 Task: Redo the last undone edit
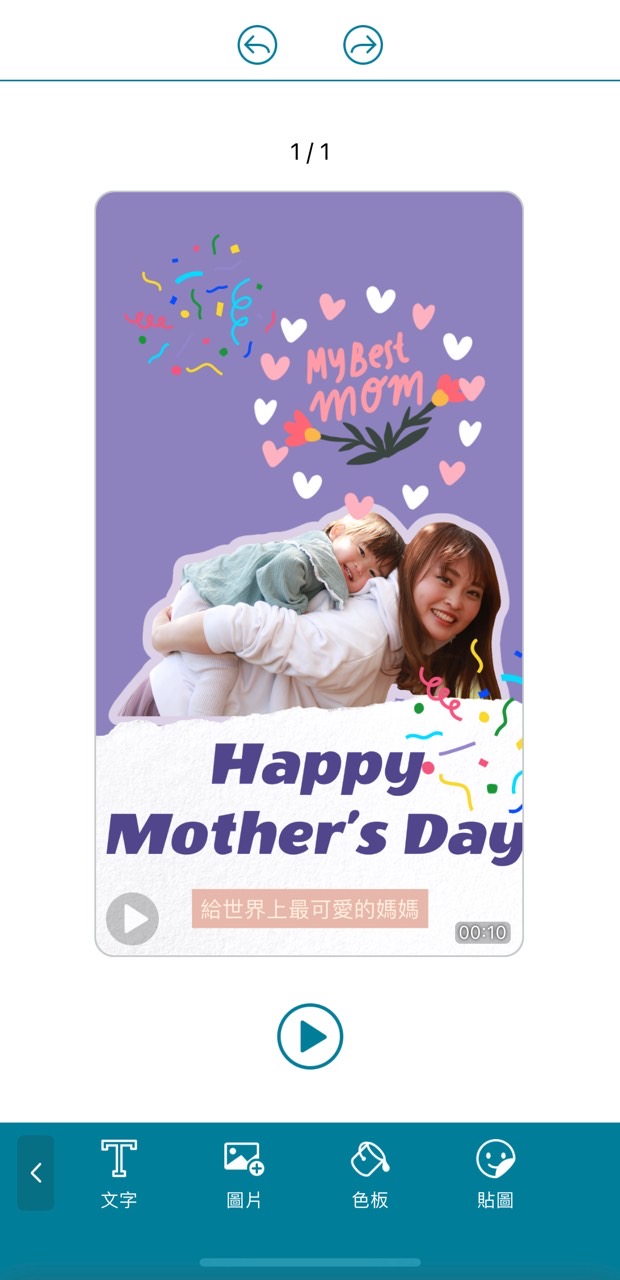tap(363, 45)
